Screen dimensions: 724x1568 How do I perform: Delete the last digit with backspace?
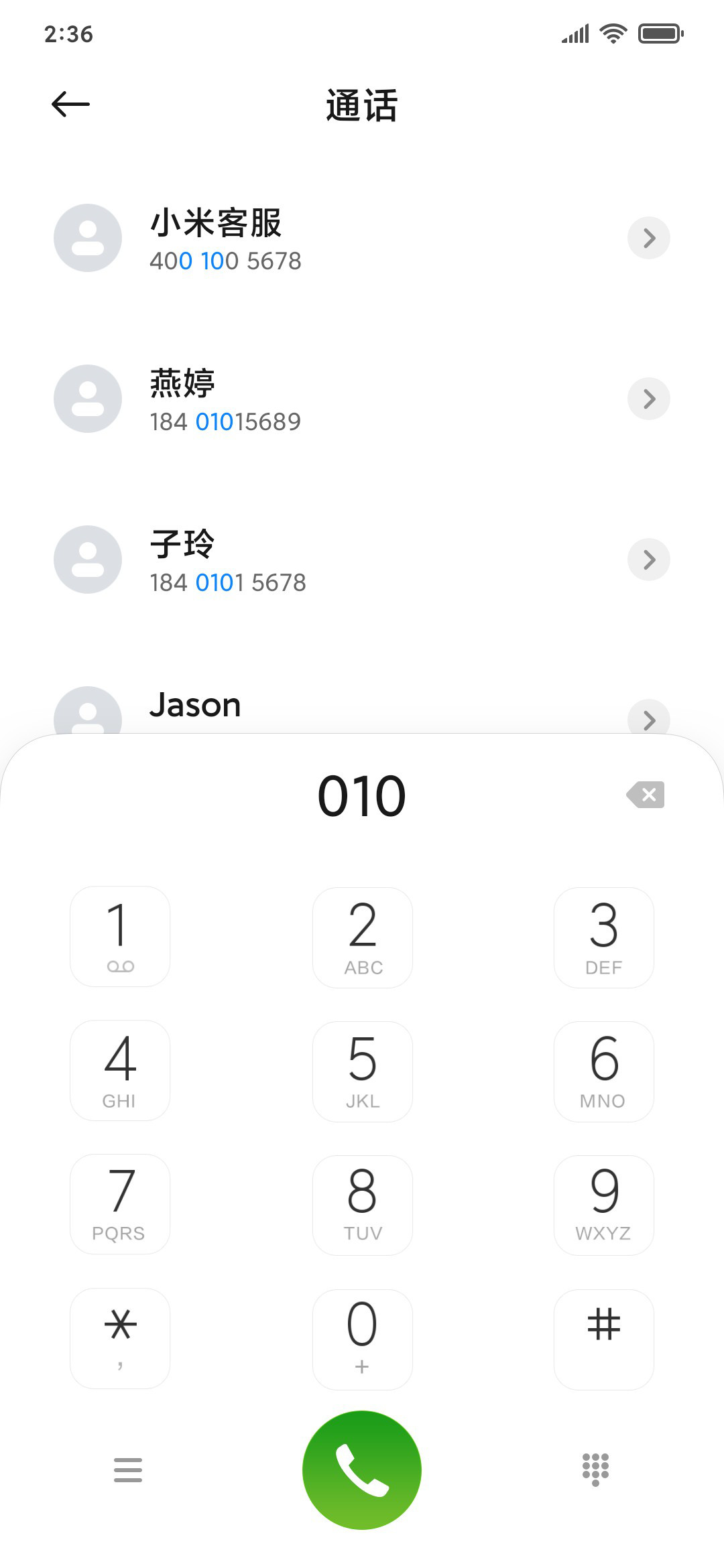(x=646, y=795)
